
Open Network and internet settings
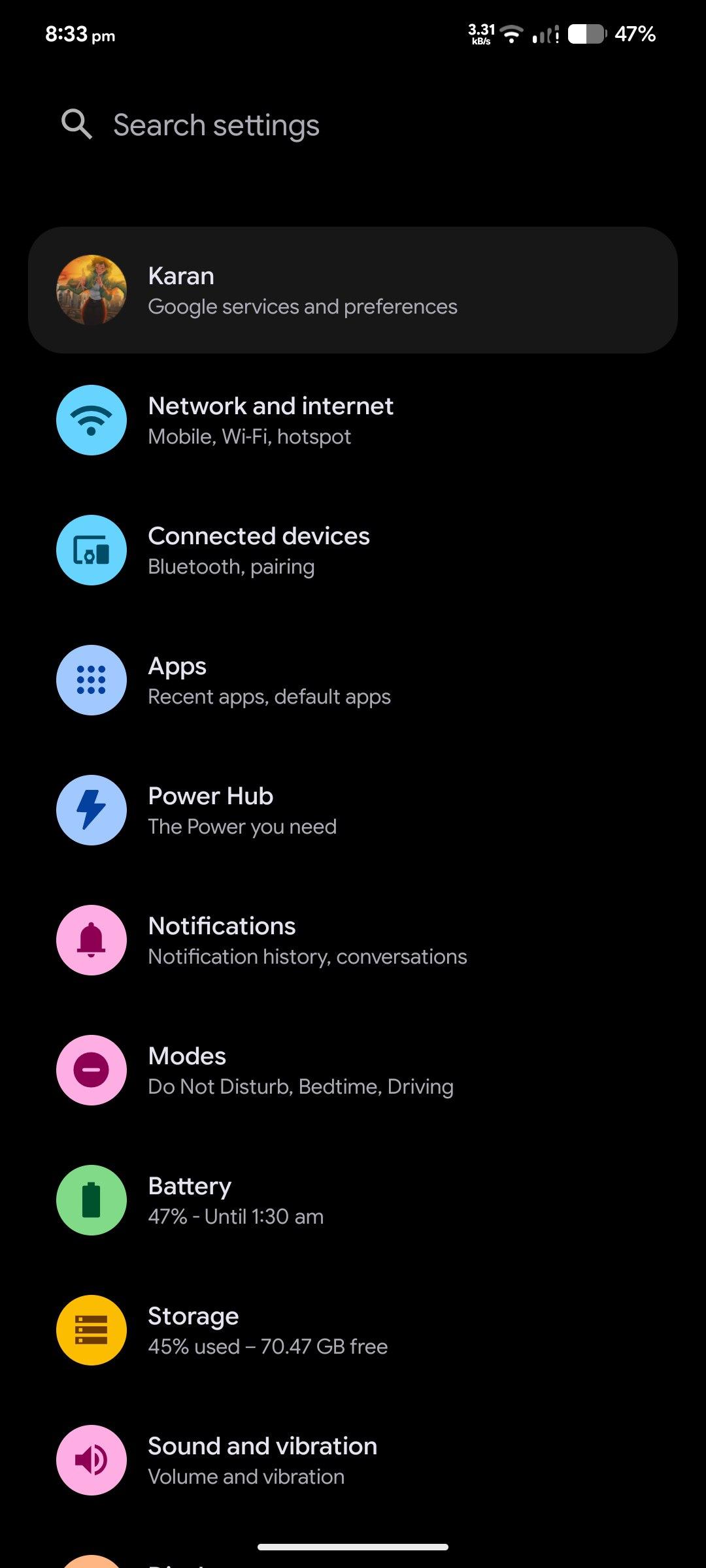tap(271, 419)
